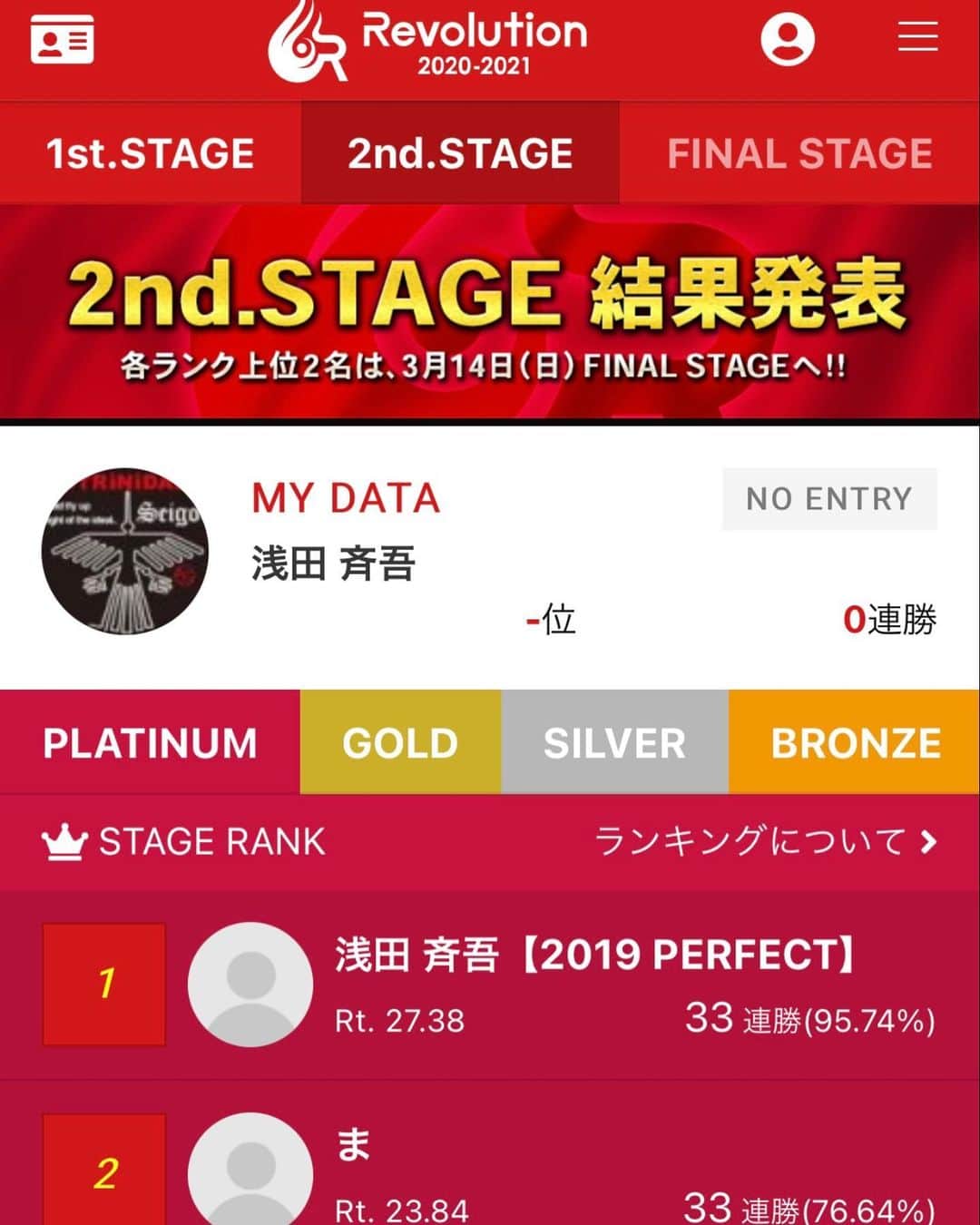
Task: Show the PLATINUM rank list
Action: [x=151, y=743]
